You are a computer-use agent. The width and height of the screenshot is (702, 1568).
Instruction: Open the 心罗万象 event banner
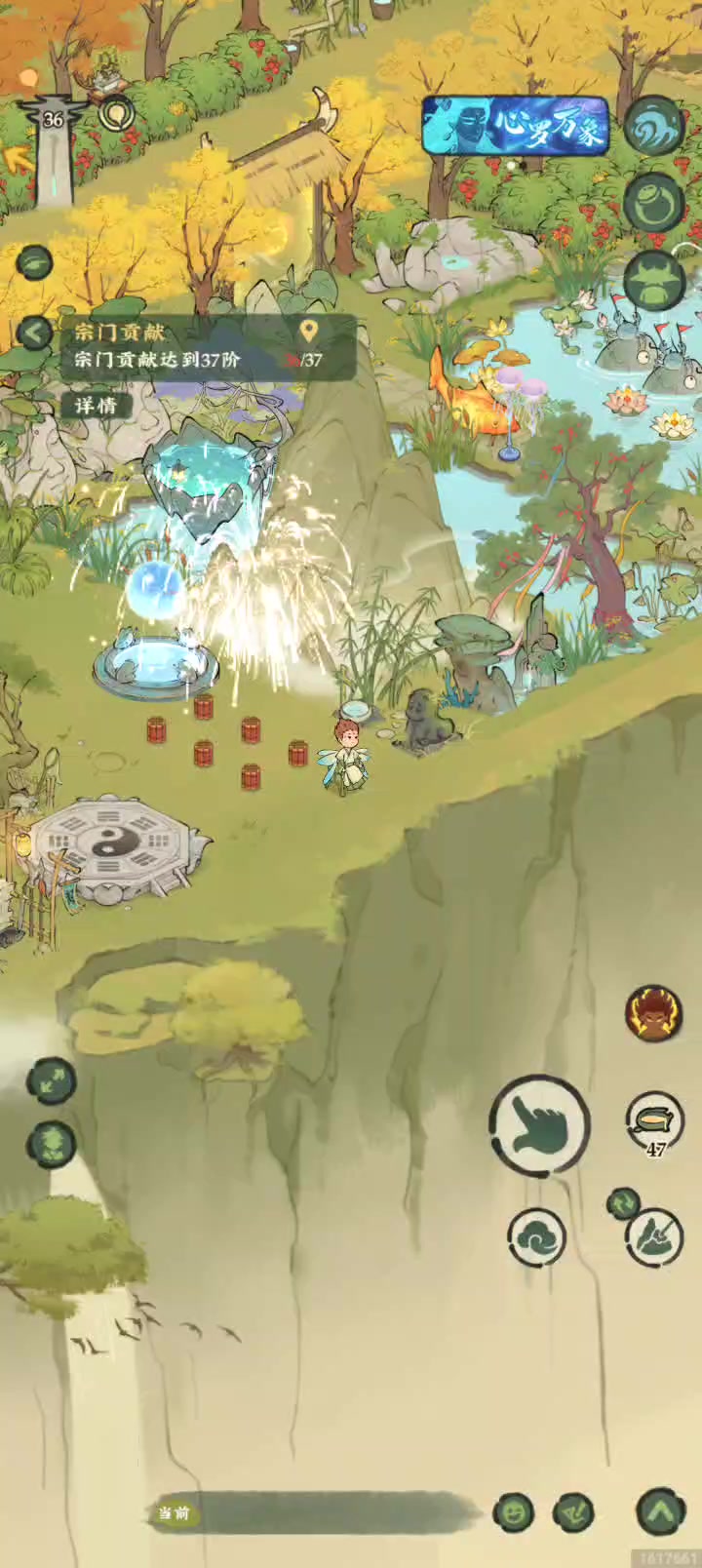[515, 127]
